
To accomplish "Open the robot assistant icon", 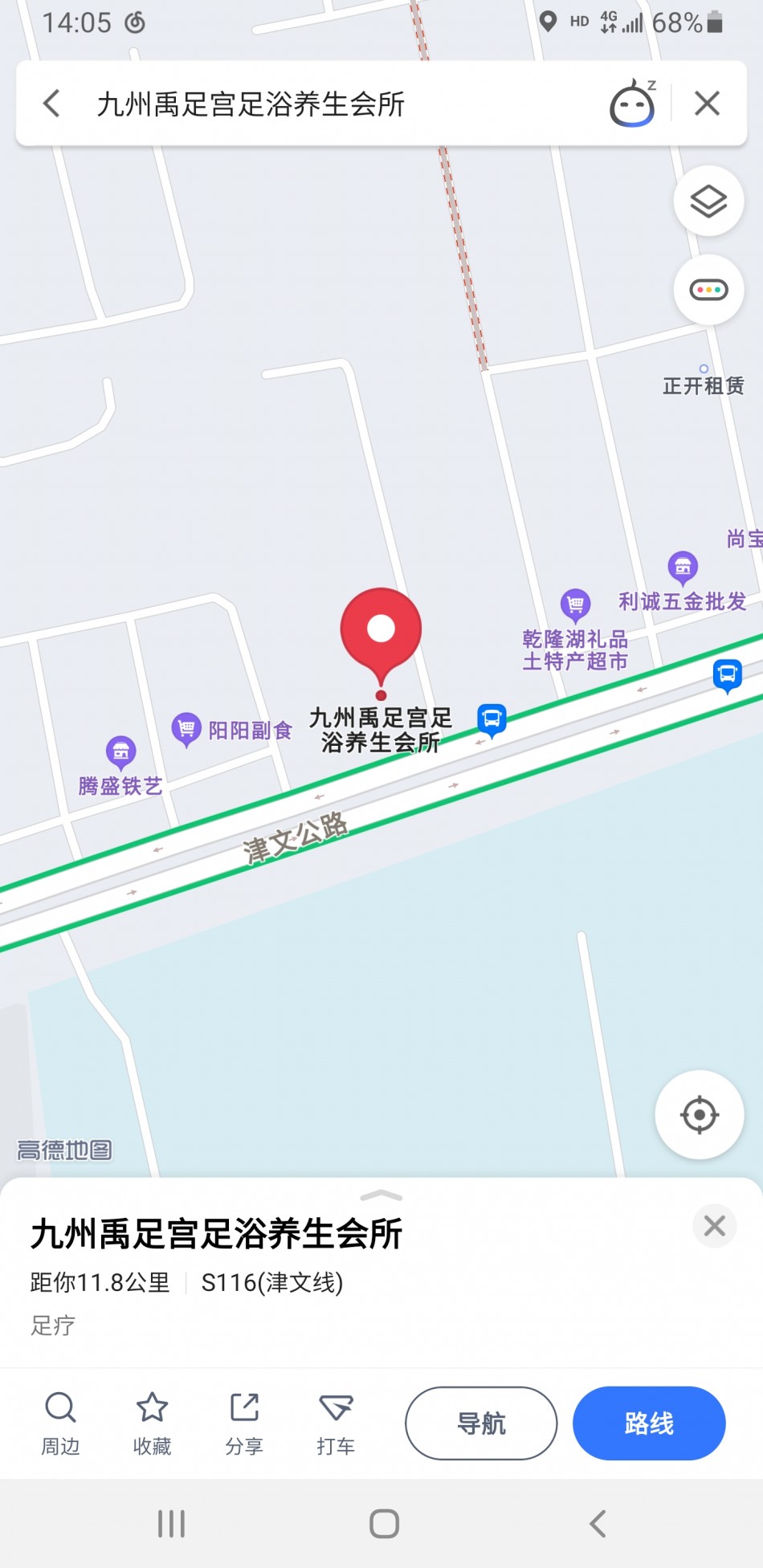I will click(633, 104).
